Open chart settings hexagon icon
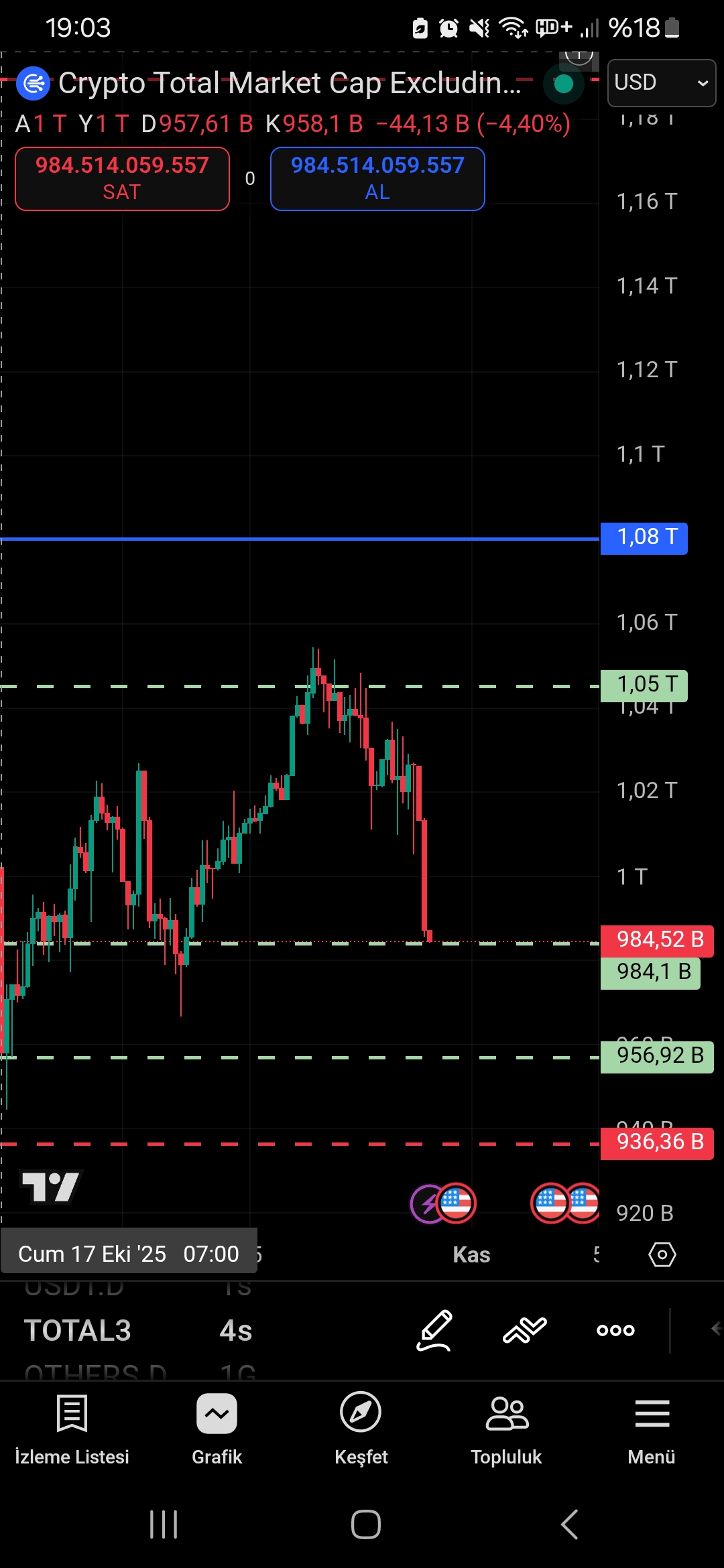This screenshot has width=724, height=1568. click(x=662, y=1254)
